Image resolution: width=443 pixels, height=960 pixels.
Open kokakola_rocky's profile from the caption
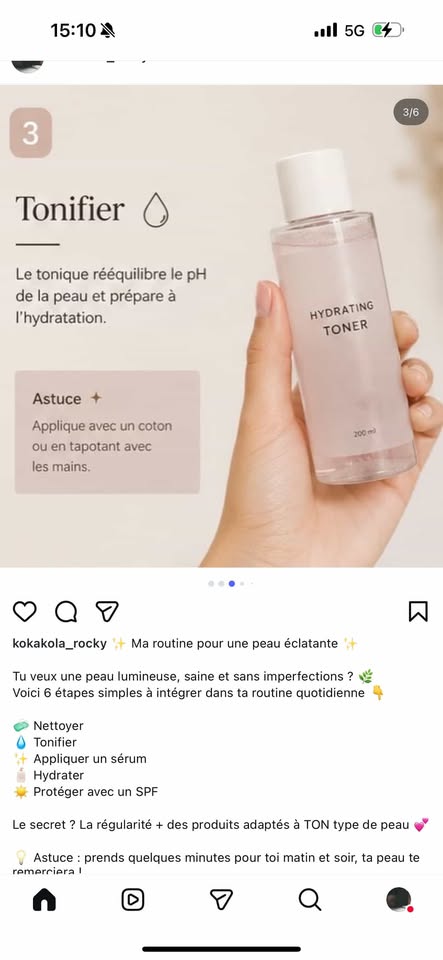point(59,643)
